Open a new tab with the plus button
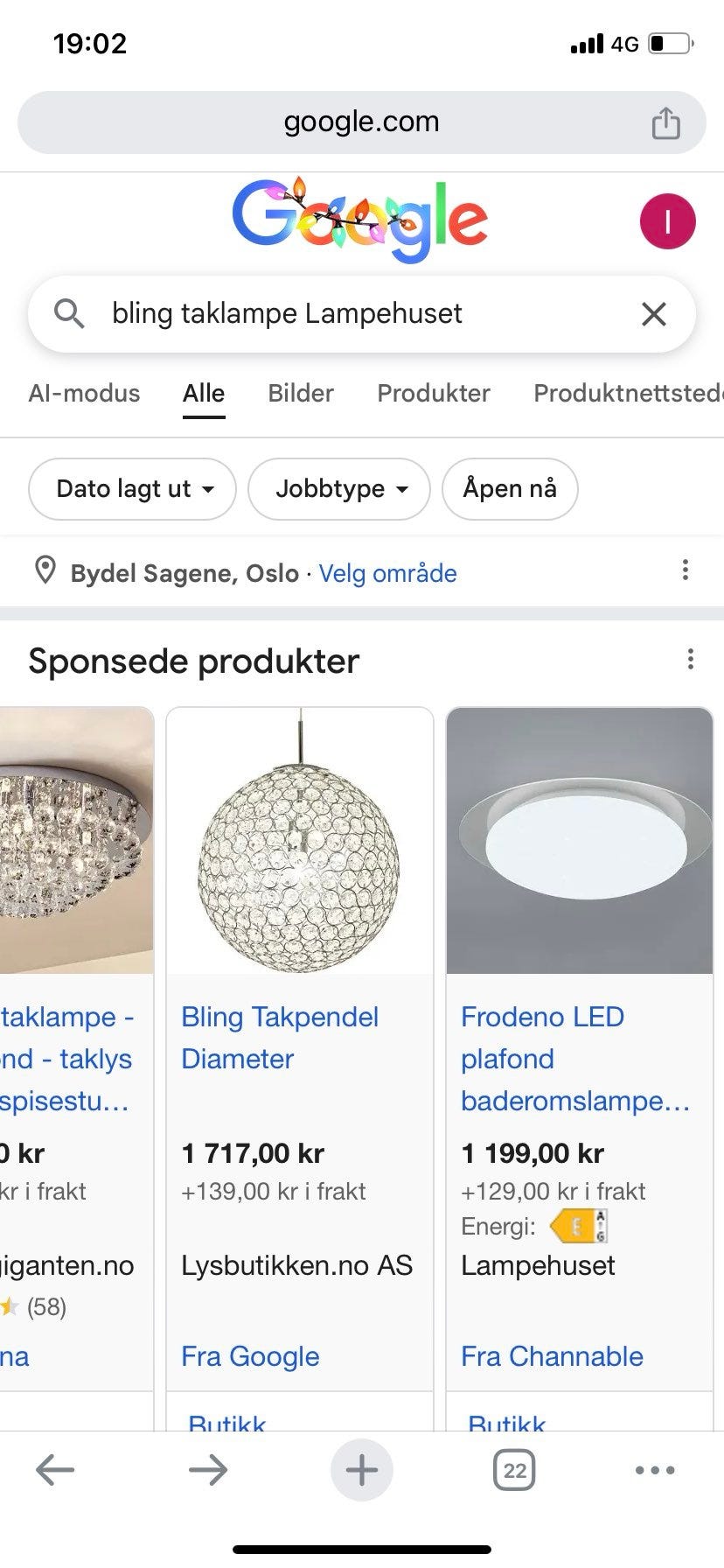The height and width of the screenshot is (1568, 724). (361, 1470)
